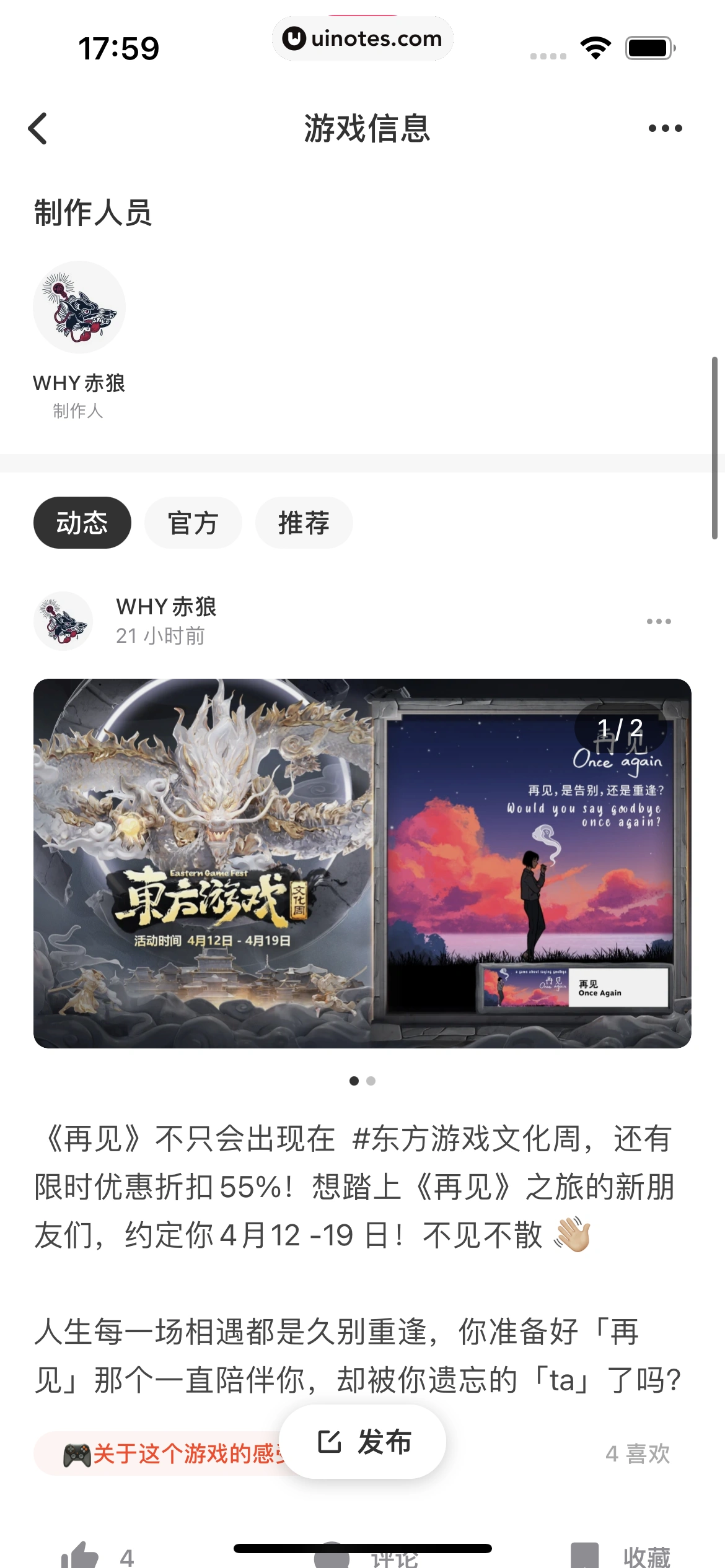Select the 动态 tab
This screenshot has width=725, height=1568.
(x=82, y=522)
